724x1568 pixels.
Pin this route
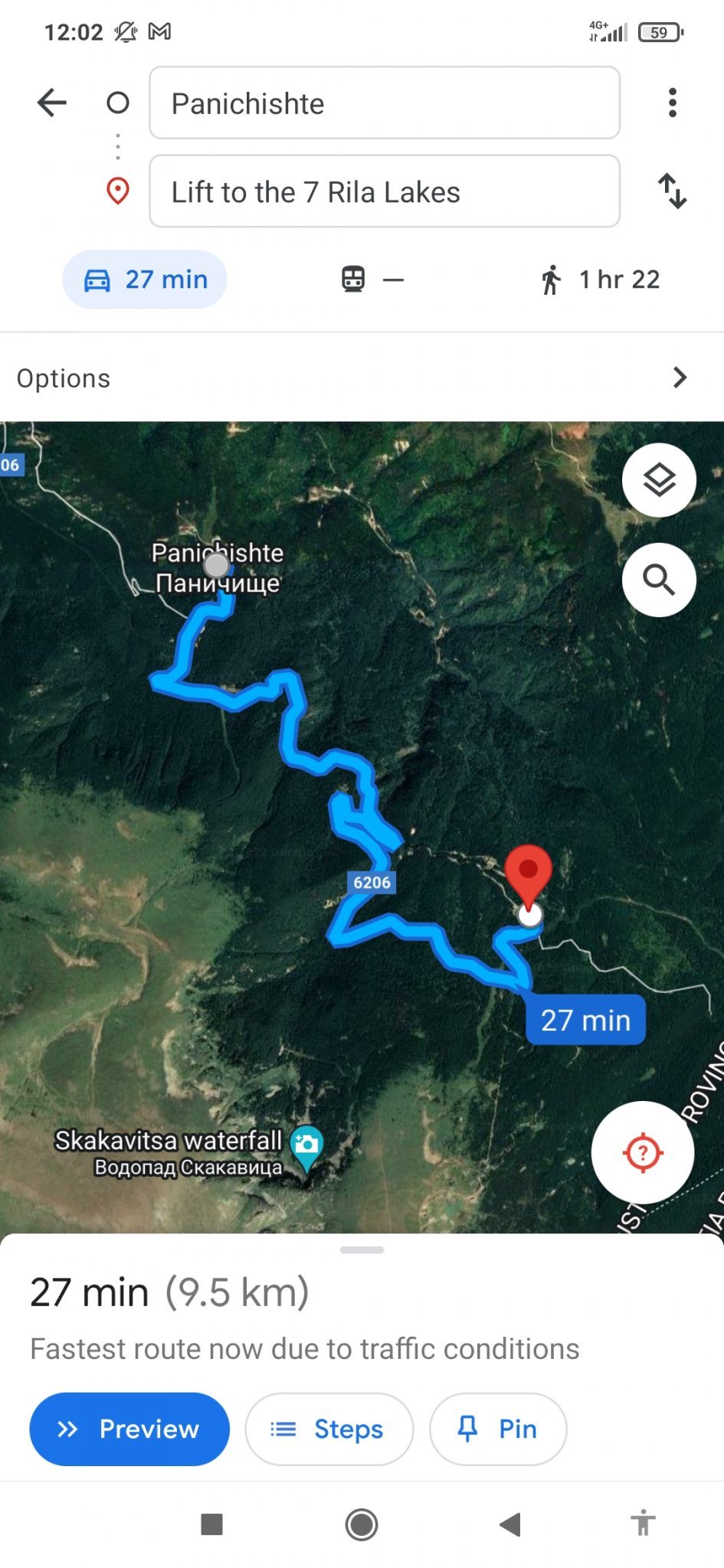498,1429
